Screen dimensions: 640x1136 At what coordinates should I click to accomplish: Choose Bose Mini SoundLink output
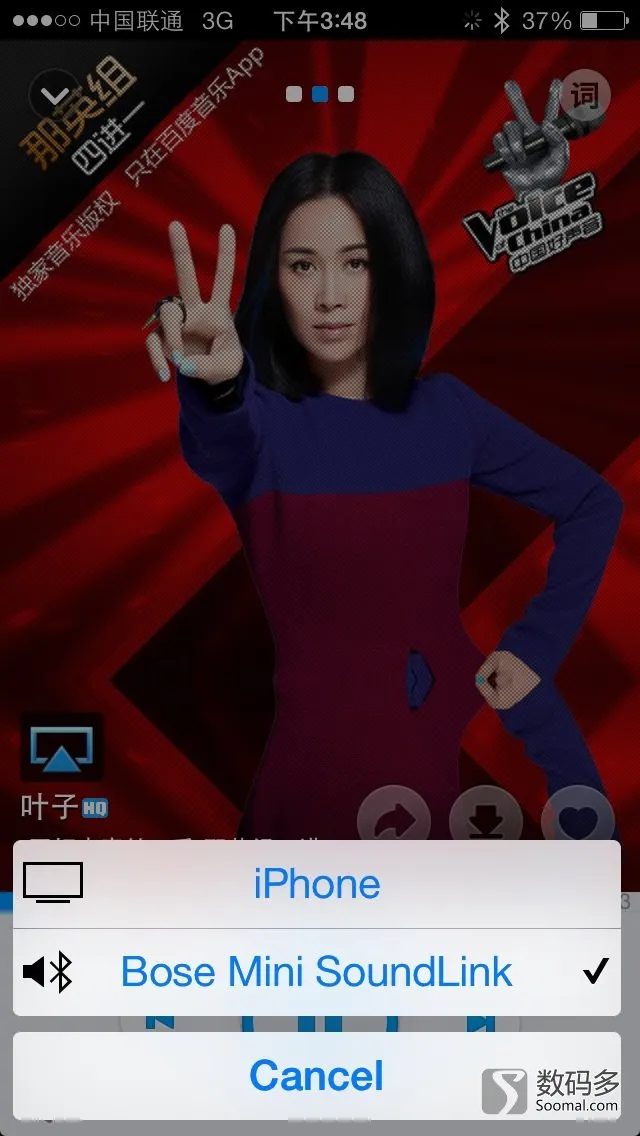[316, 972]
